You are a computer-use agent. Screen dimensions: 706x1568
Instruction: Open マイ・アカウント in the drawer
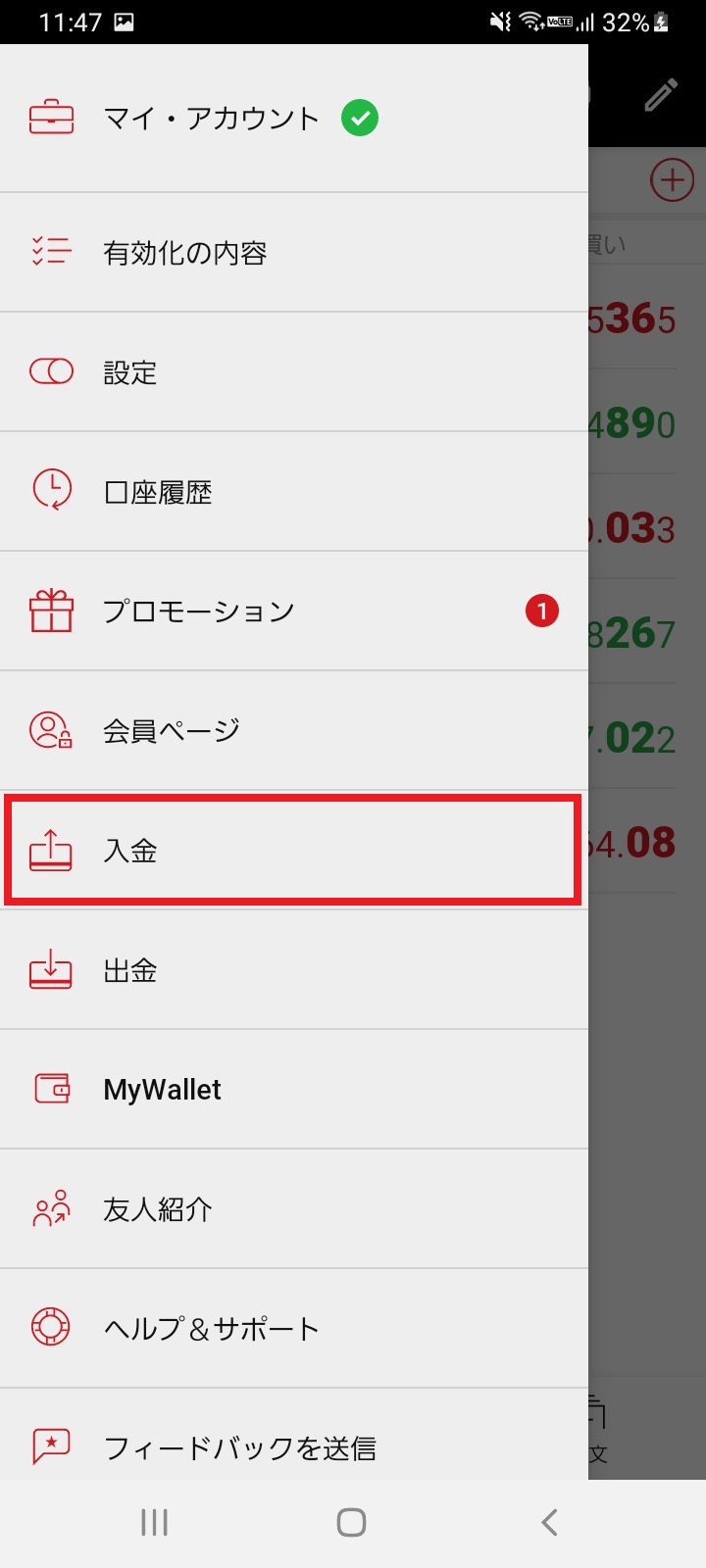294,119
